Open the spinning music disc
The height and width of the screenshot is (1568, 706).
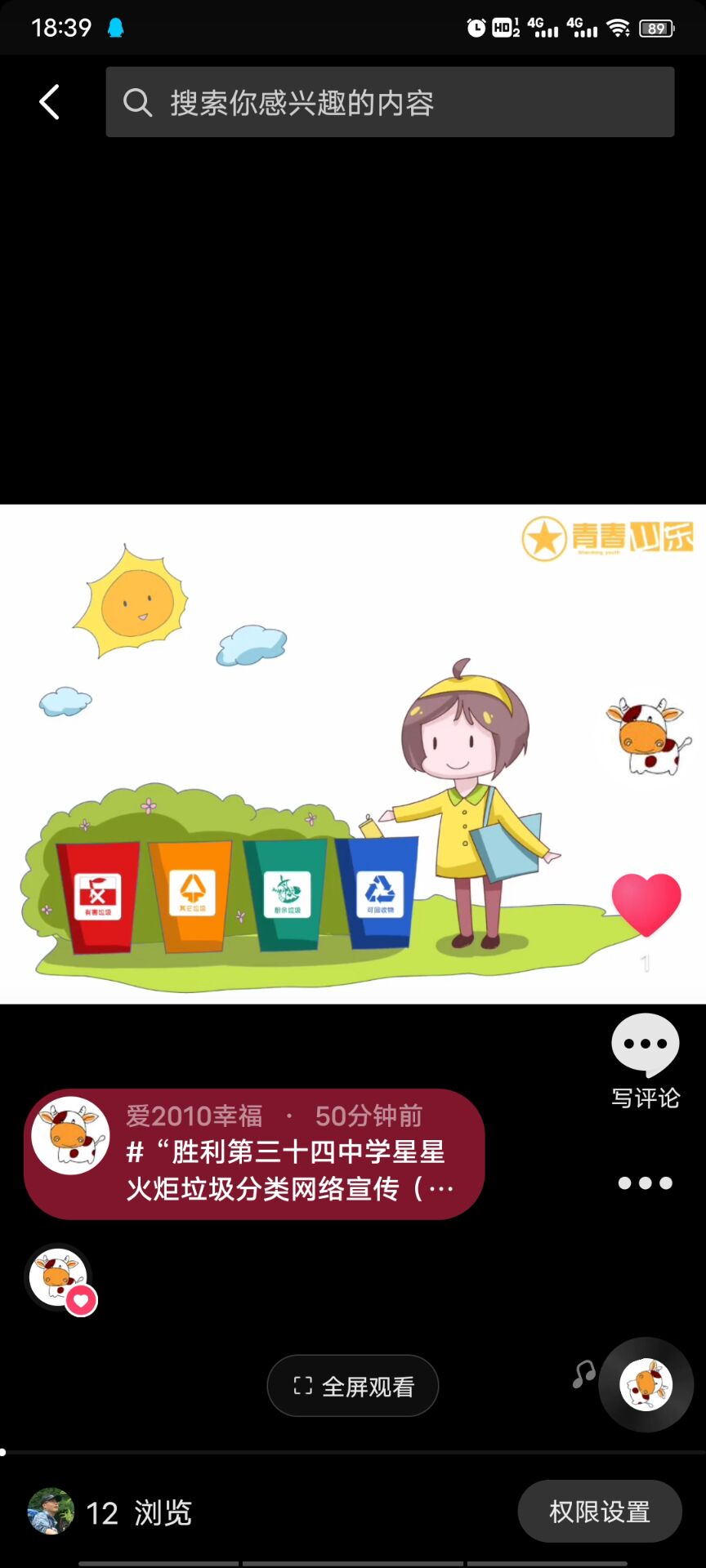646,1385
